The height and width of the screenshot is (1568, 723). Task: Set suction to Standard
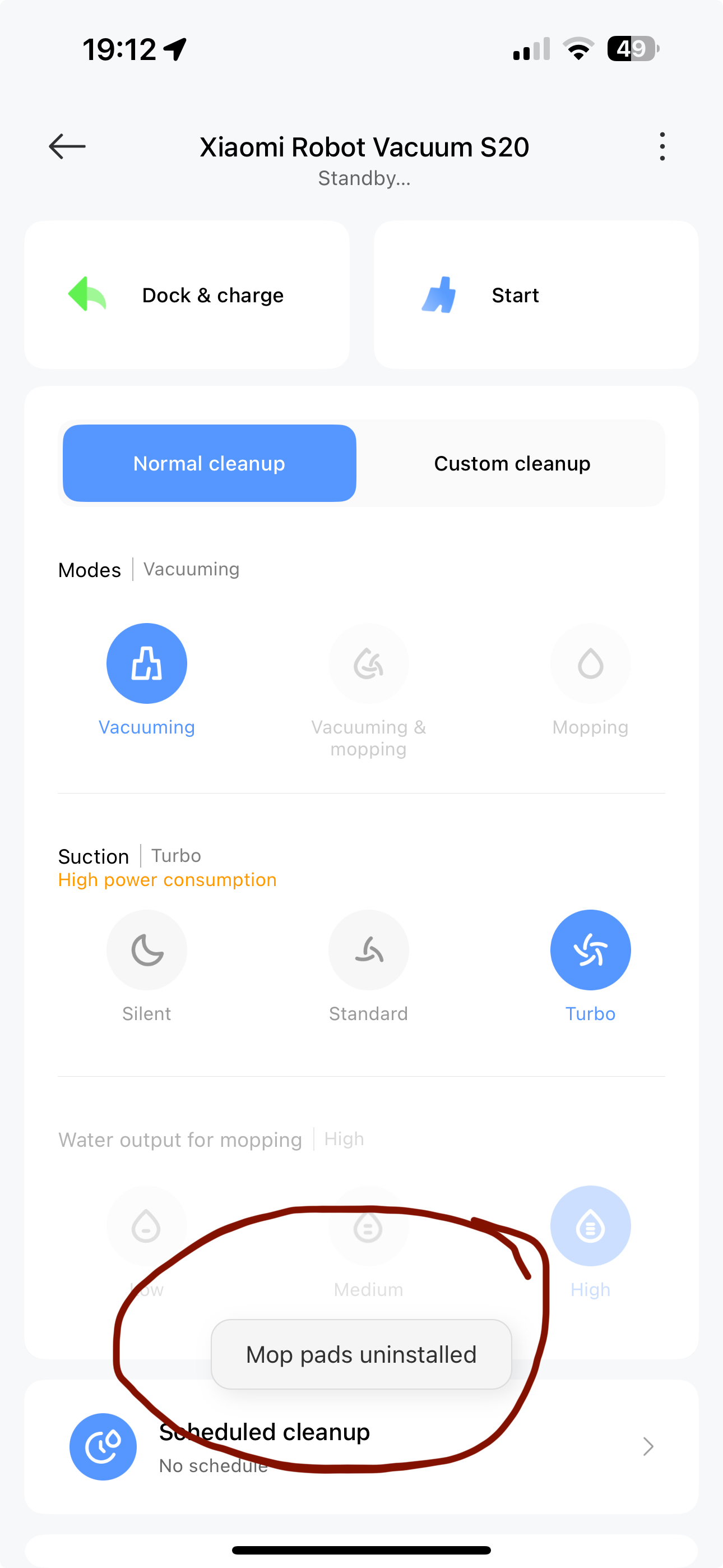[368, 950]
